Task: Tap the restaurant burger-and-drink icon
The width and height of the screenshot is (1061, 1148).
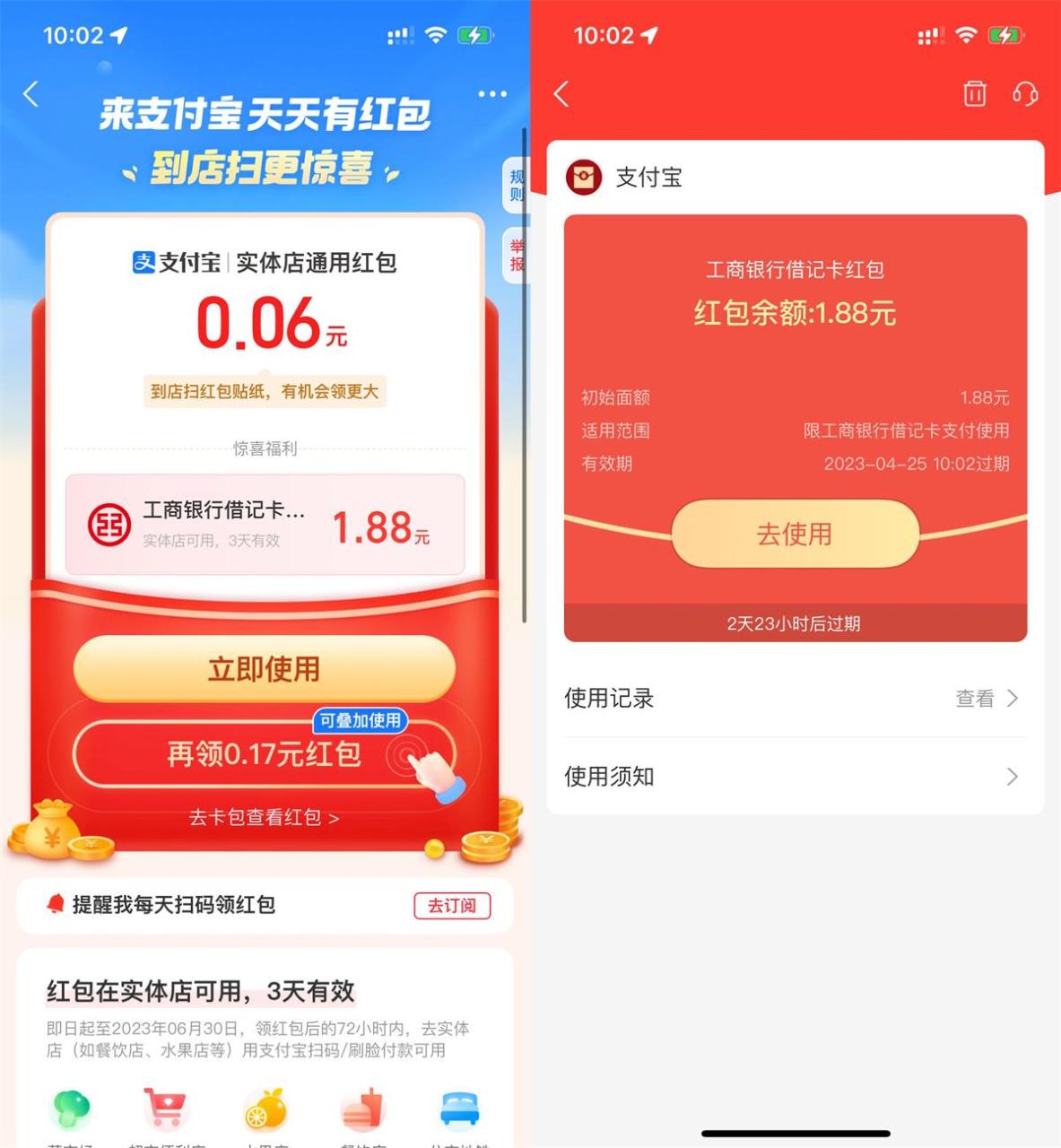Action: (x=361, y=1109)
